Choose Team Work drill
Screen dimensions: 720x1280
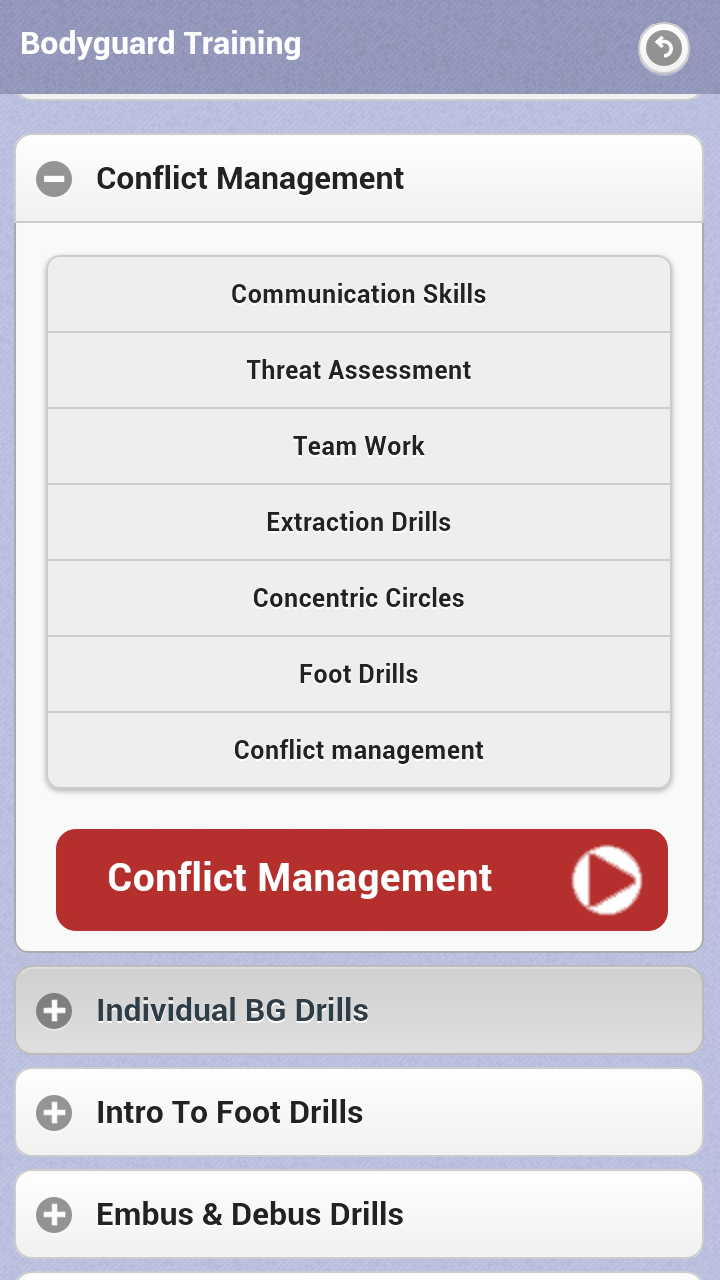point(358,446)
